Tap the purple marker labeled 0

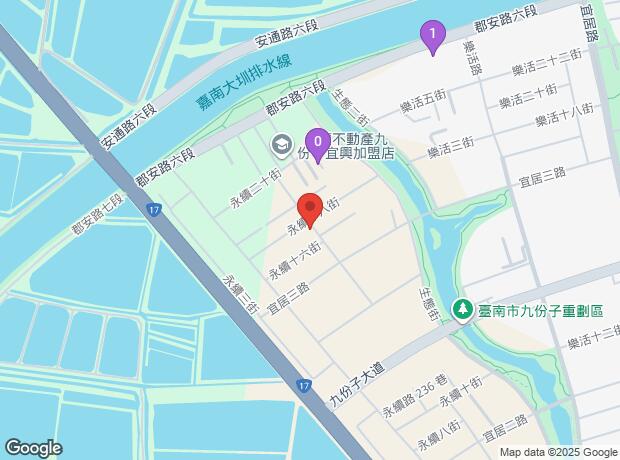point(318,144)
